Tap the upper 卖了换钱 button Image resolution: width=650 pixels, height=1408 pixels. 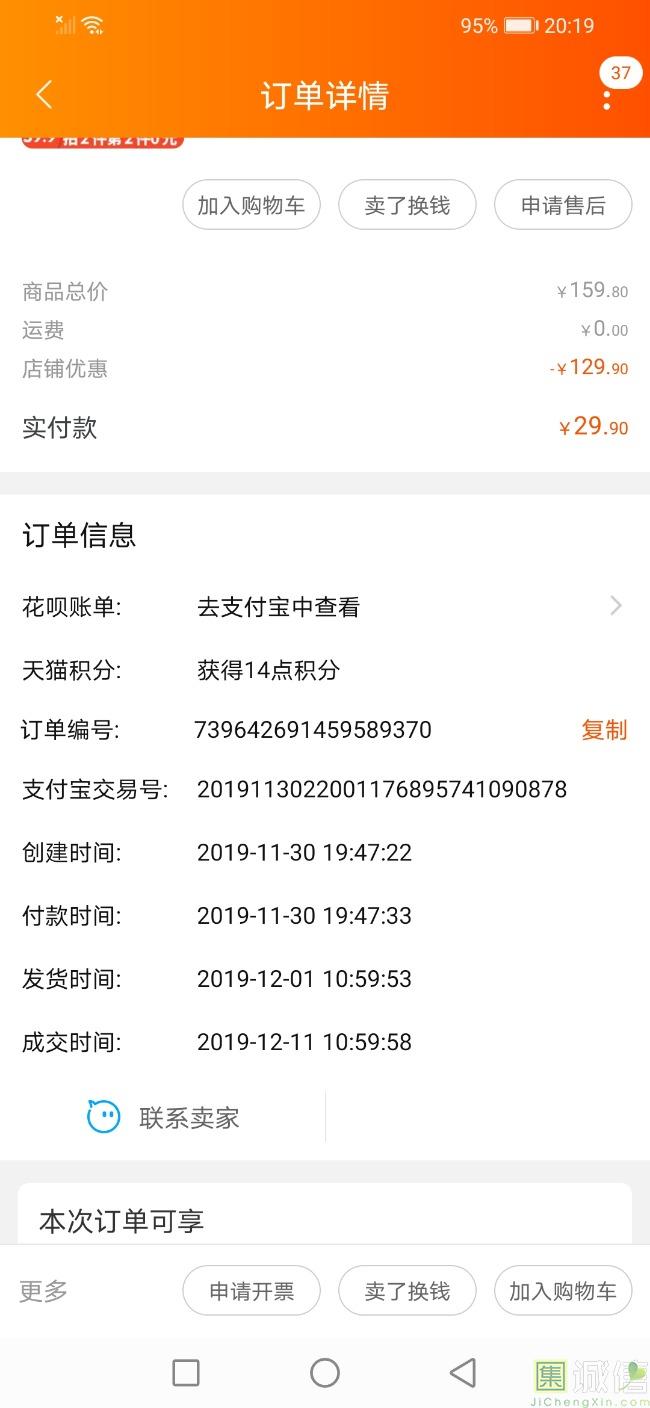(407, 205)
